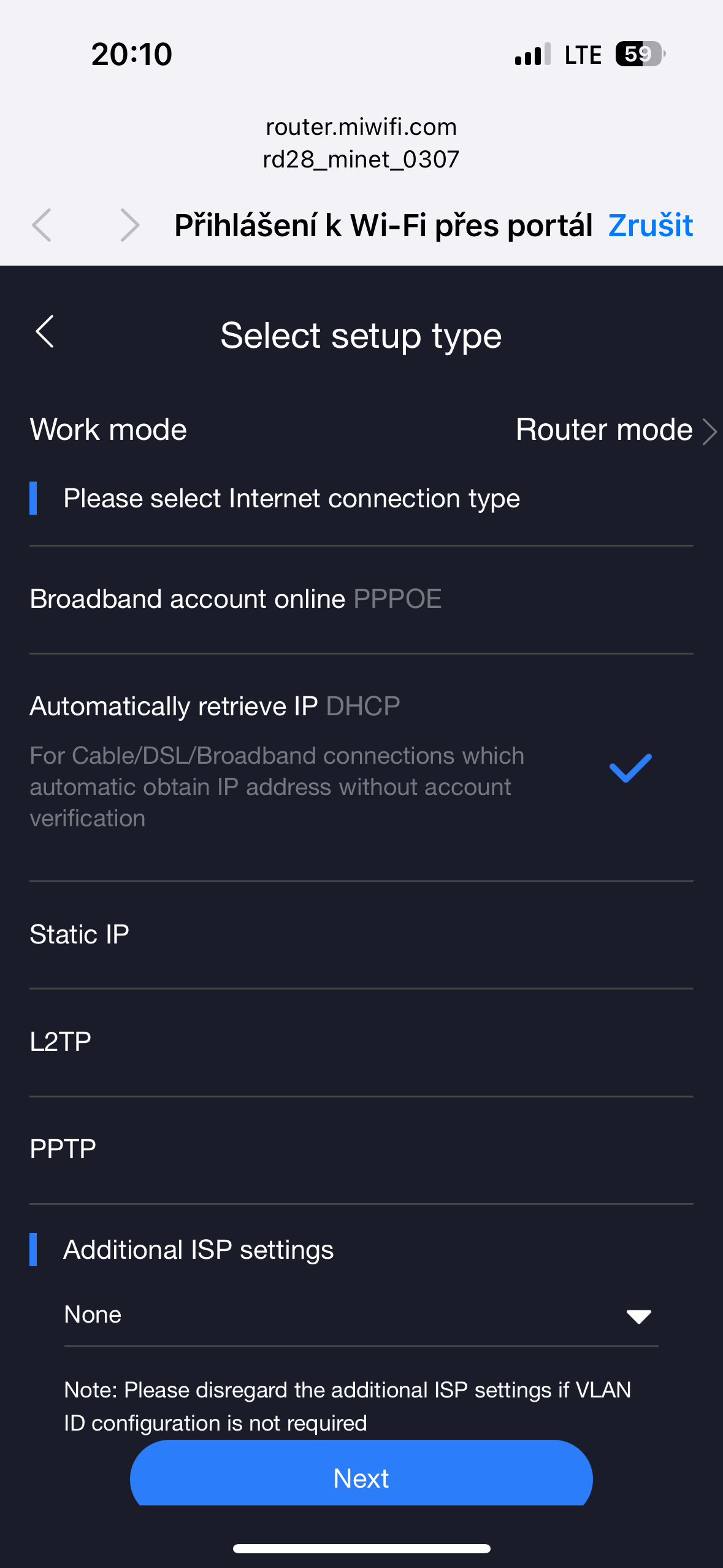Select Static IP connection type
The width and height of the screenshot is (723, 1568).
tap(361, 934)
